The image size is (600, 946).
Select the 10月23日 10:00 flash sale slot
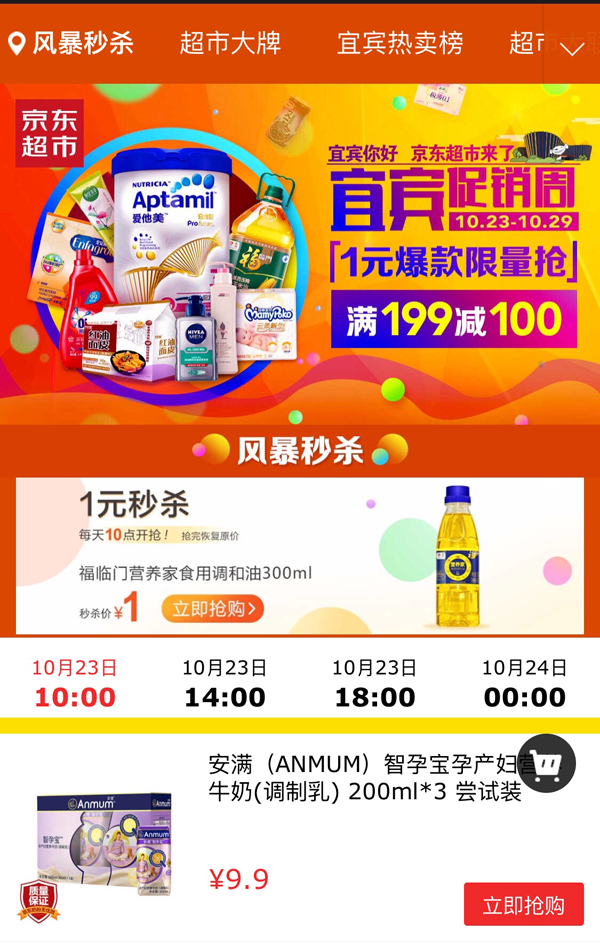(x=75, y=683)
